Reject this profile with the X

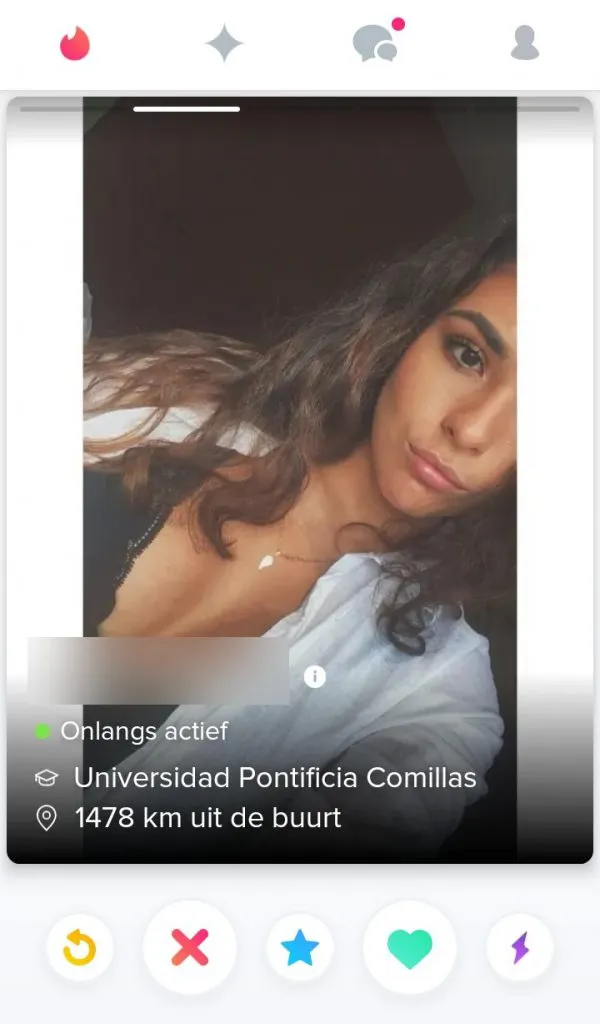190,947
